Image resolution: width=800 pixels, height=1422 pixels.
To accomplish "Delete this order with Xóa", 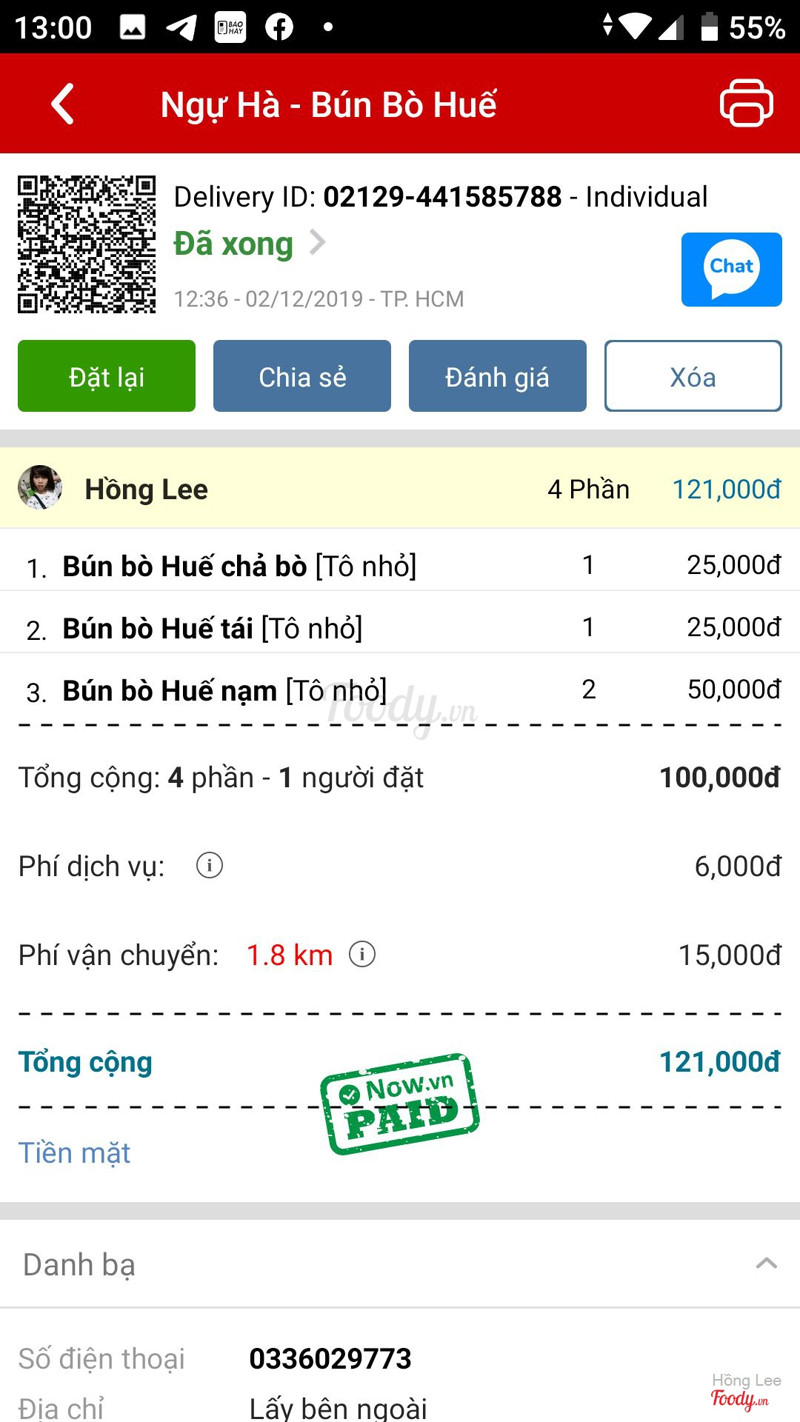I will point(692,376).
